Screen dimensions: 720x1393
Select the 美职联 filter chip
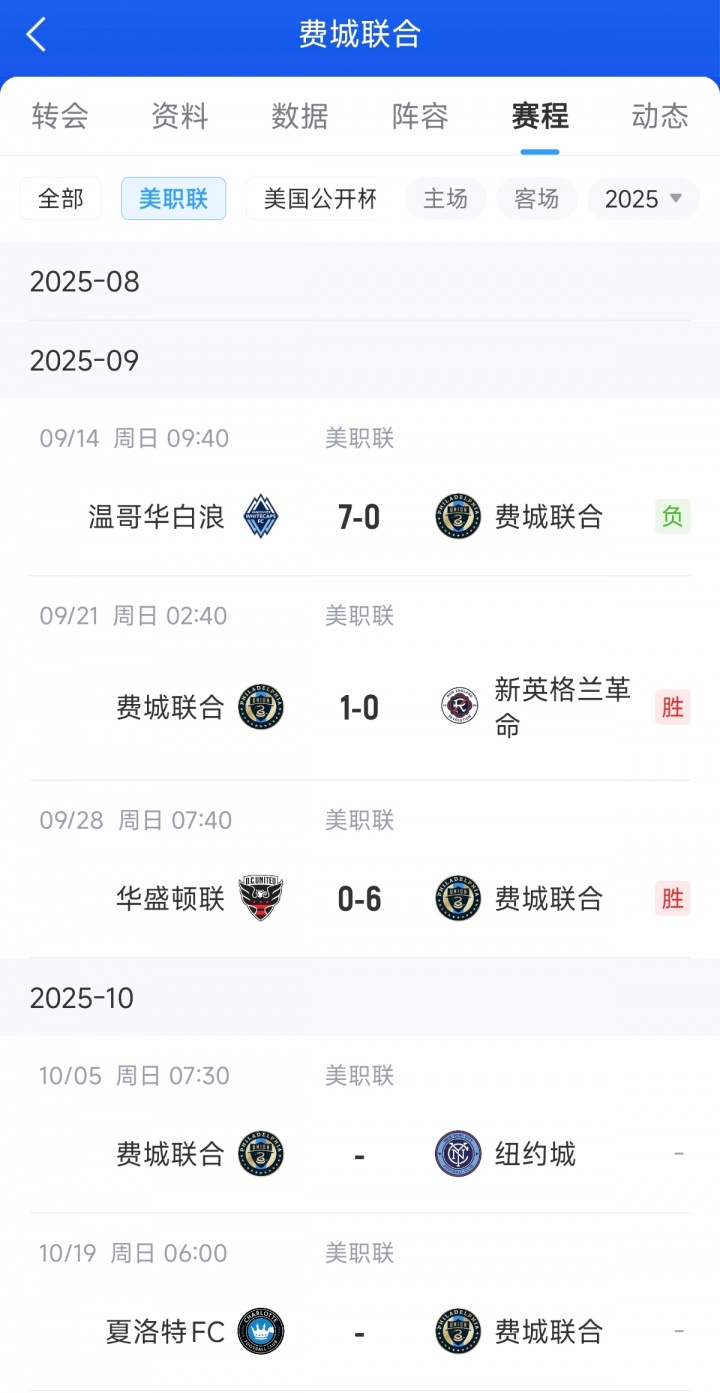(173, 199)
